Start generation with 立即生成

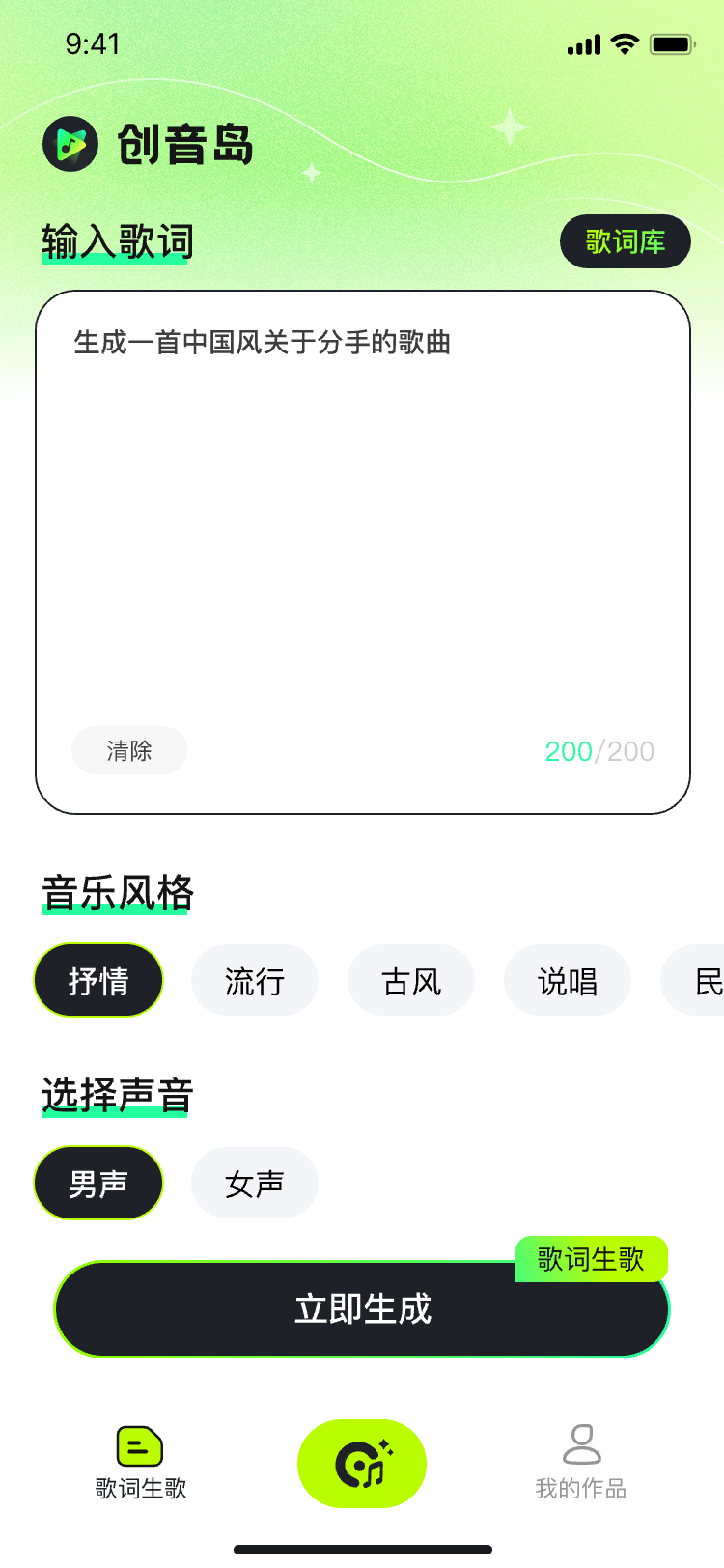pos(362,1309)
